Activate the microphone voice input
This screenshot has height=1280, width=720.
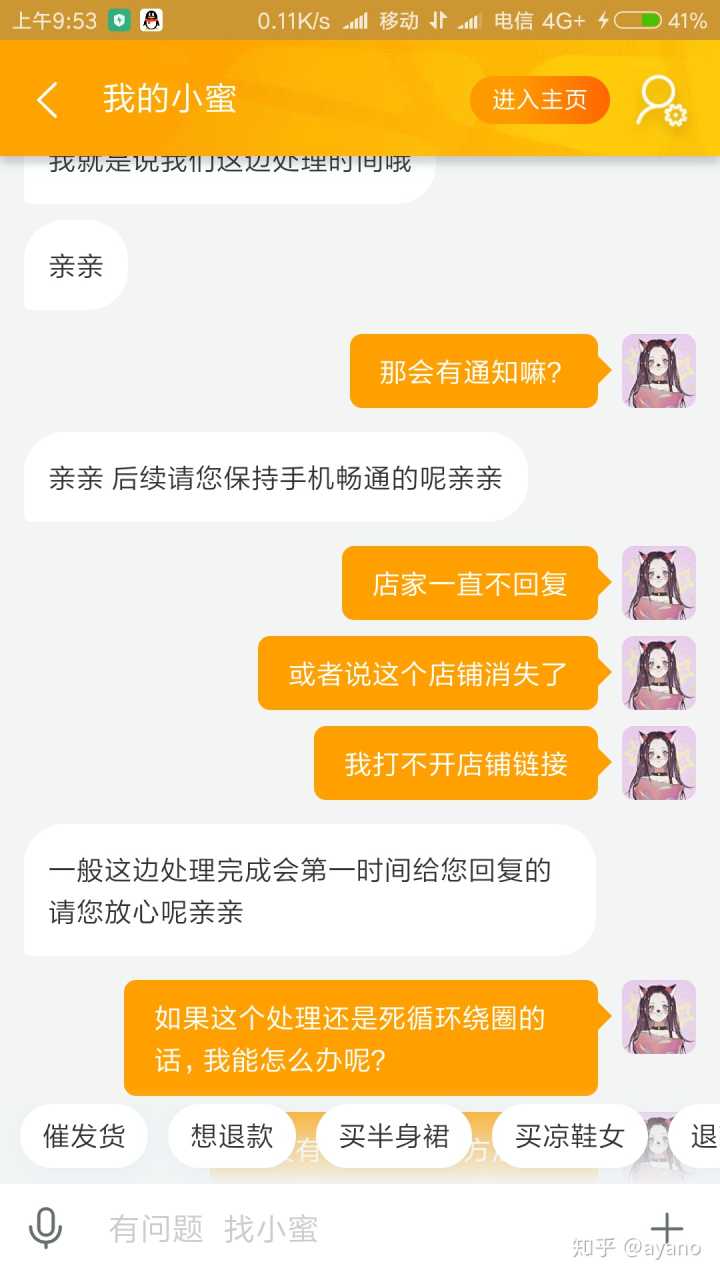pyautogui.click(x=45, y=1228)
